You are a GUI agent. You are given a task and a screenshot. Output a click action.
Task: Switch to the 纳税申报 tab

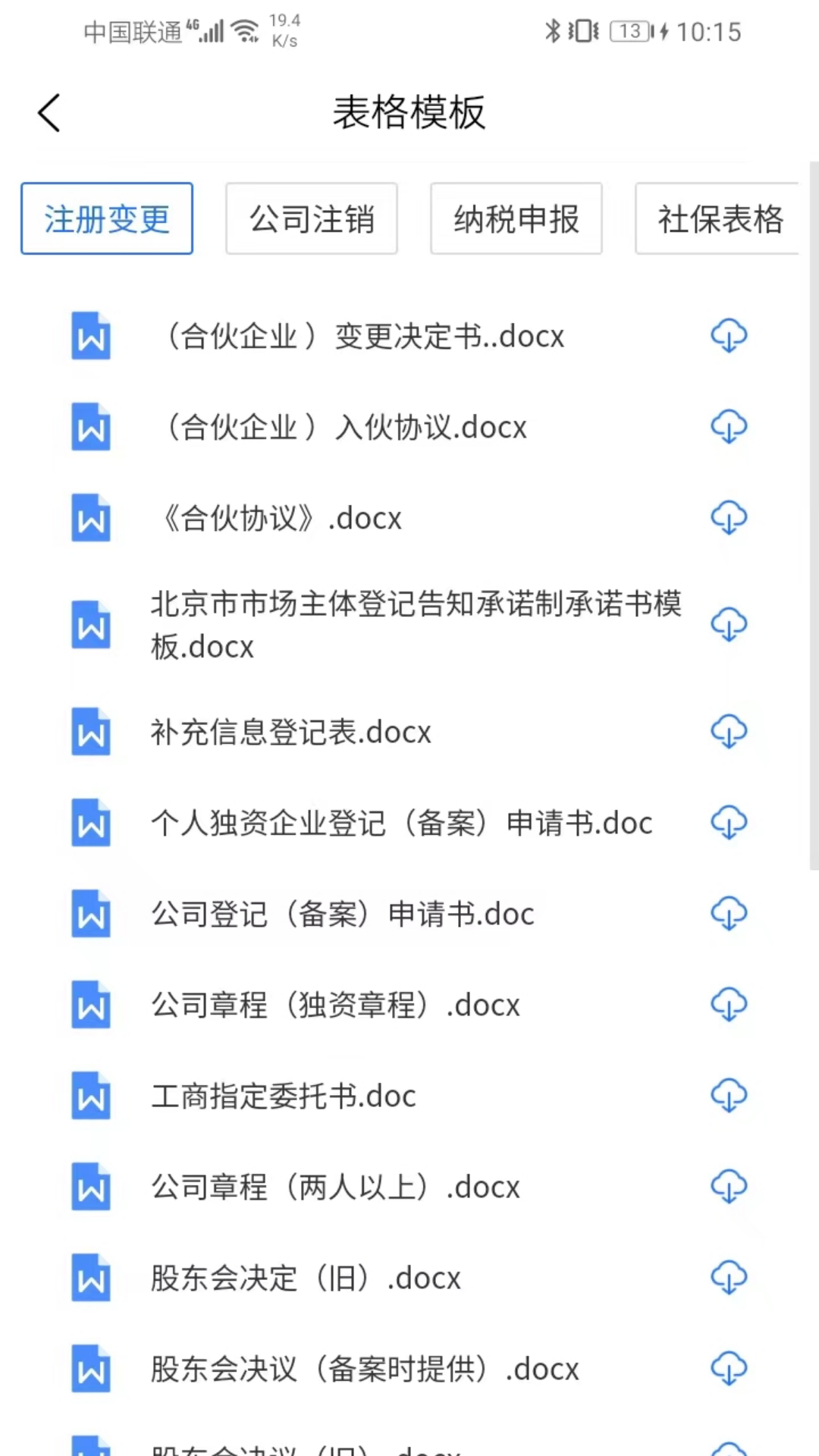coord(516,218)
